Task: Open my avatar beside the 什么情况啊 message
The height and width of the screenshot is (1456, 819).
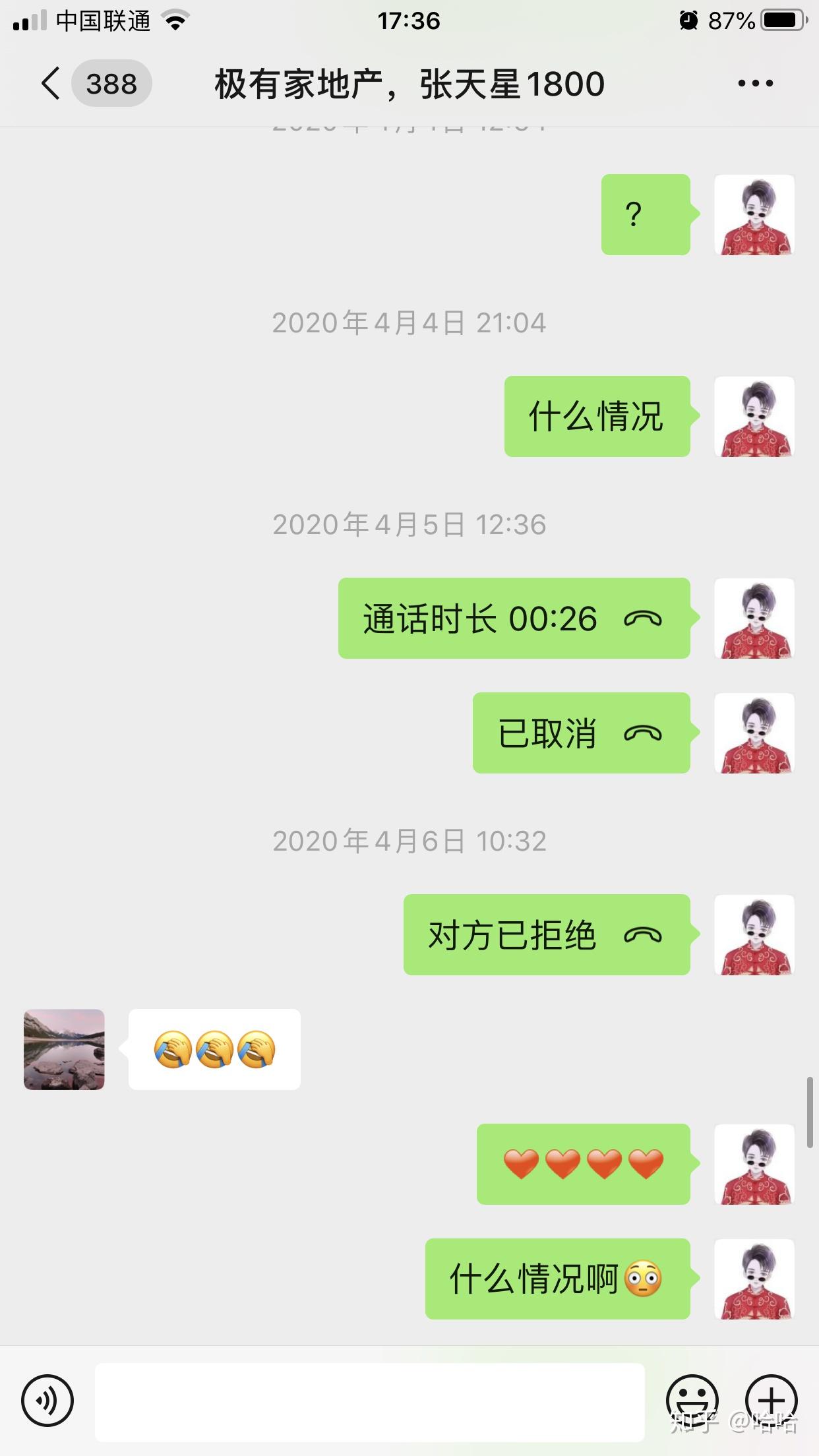Action: tap(754, 1279)
